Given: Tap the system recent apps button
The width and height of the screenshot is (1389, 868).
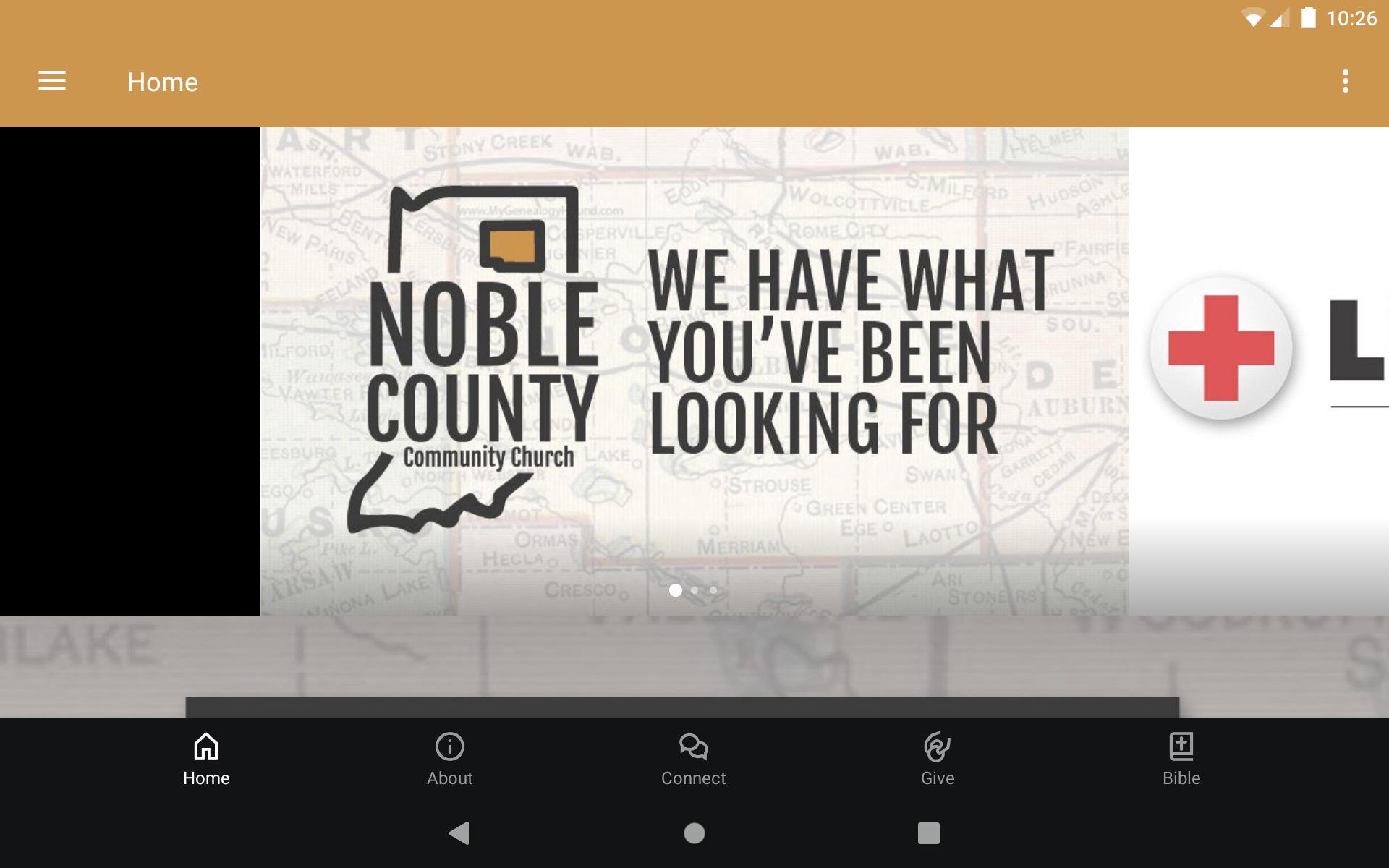Looking at the screenshot, I should [928, 833].
